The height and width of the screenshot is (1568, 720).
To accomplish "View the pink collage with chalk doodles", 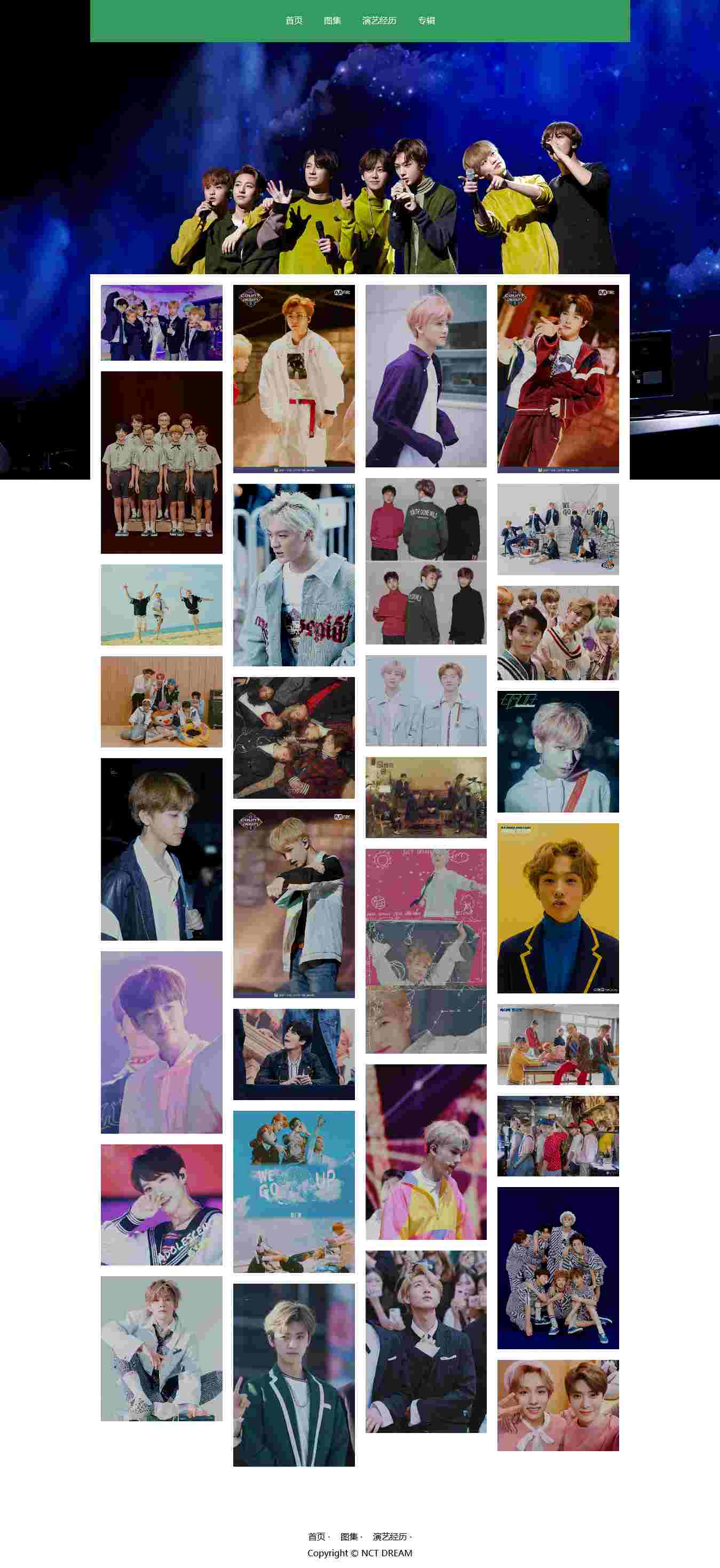I will 426,950.
